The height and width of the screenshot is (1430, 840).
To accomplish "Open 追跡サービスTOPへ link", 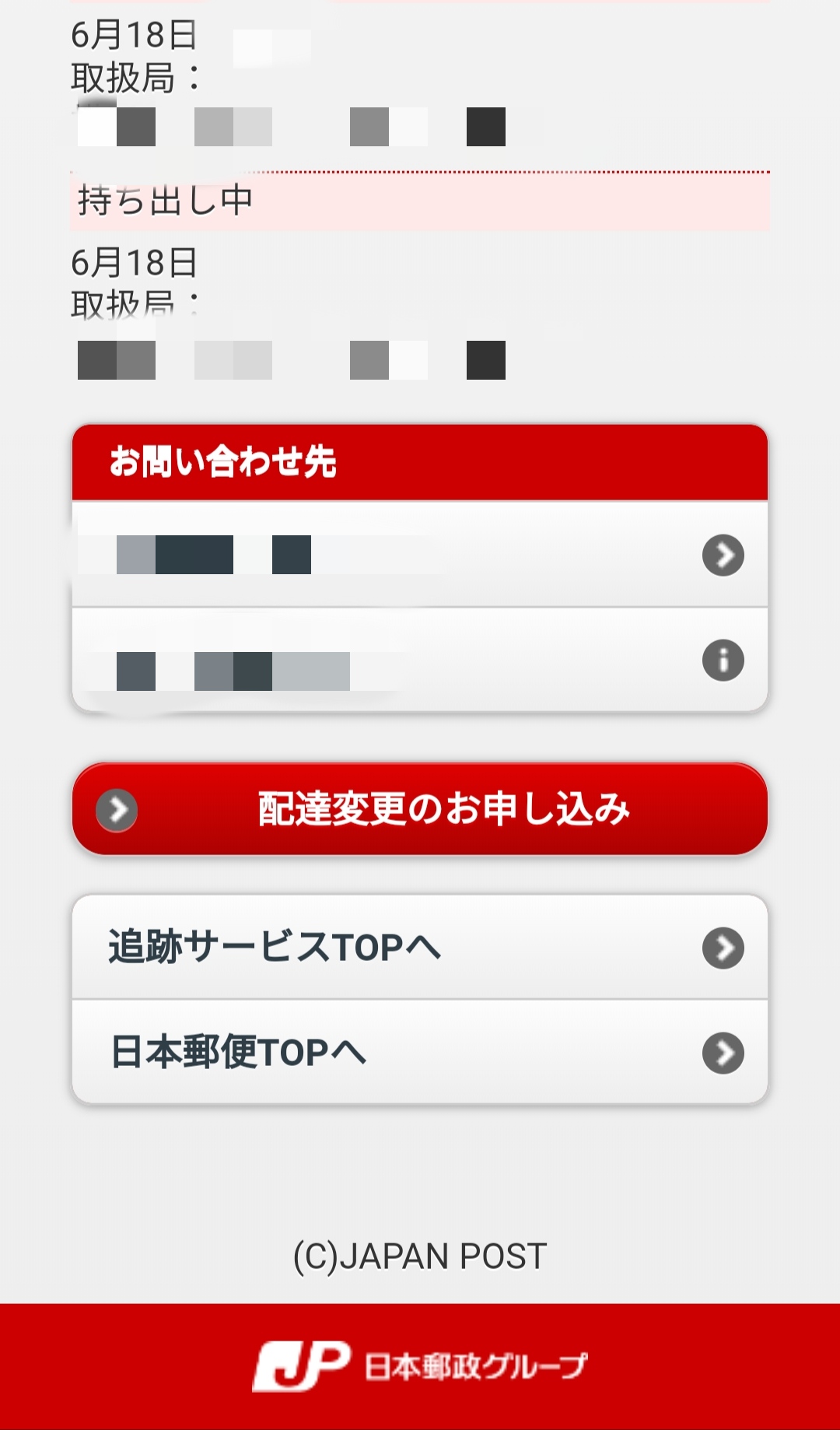I will pos(420,948).
